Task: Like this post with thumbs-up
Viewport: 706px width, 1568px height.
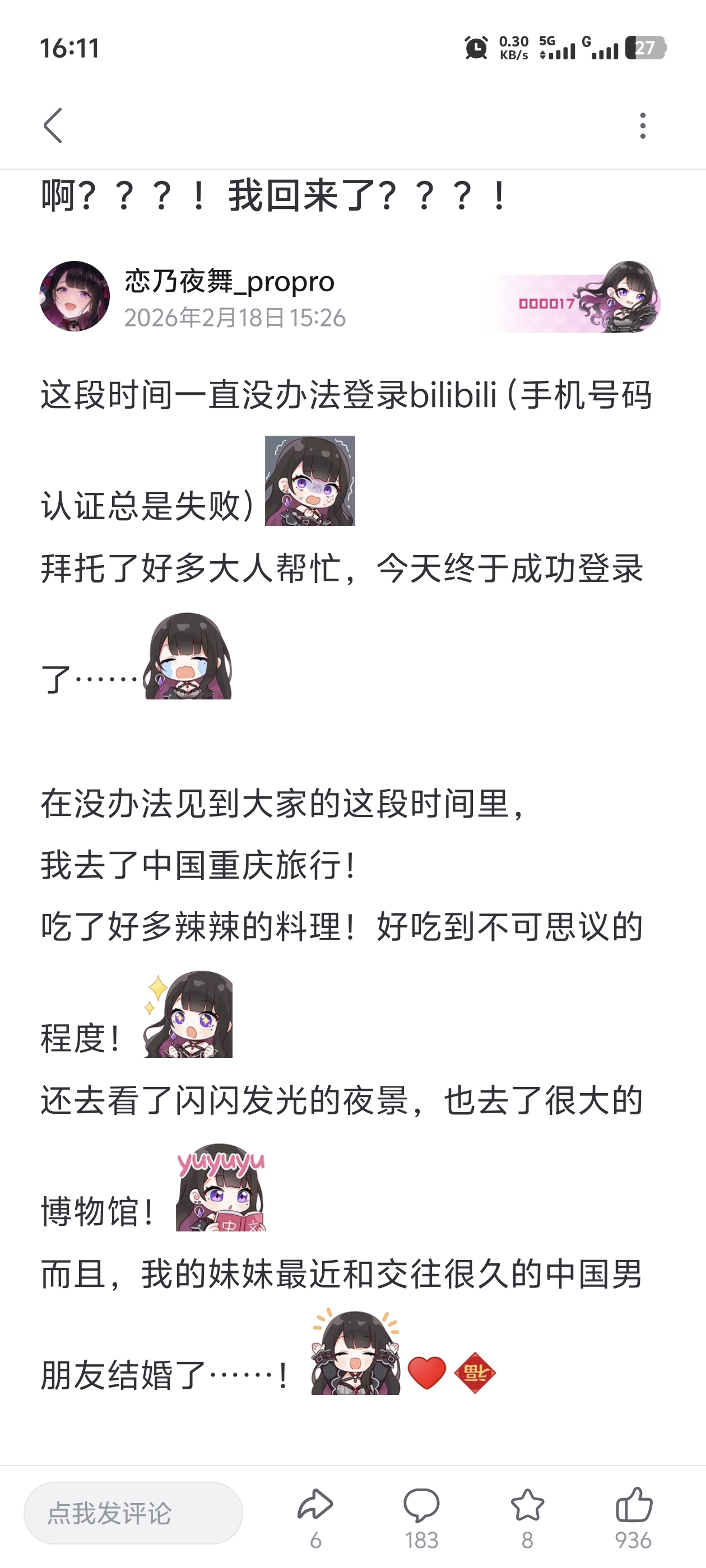Action: point(634,1518)
